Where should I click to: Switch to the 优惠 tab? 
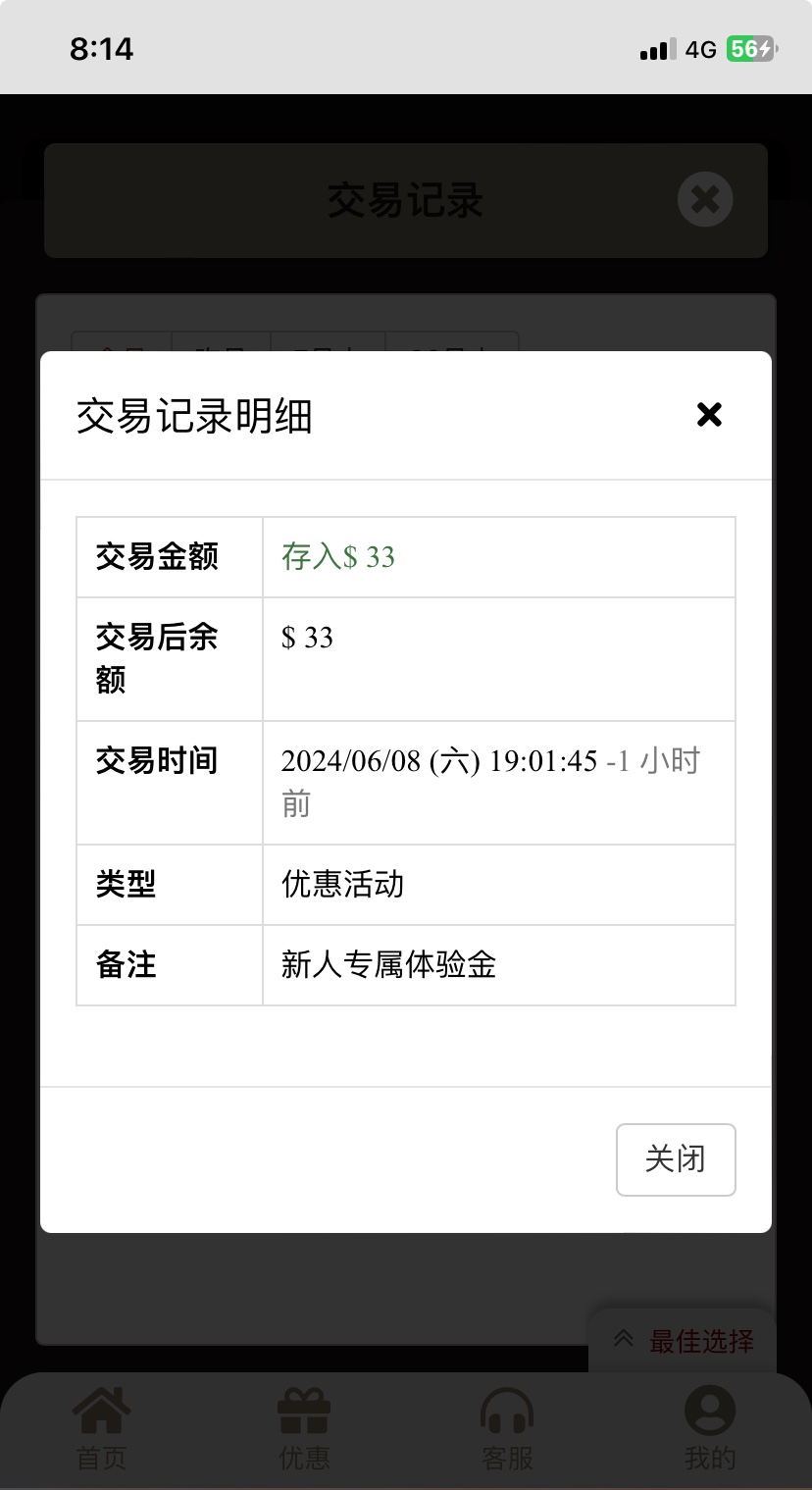[x=304, y=1427]
